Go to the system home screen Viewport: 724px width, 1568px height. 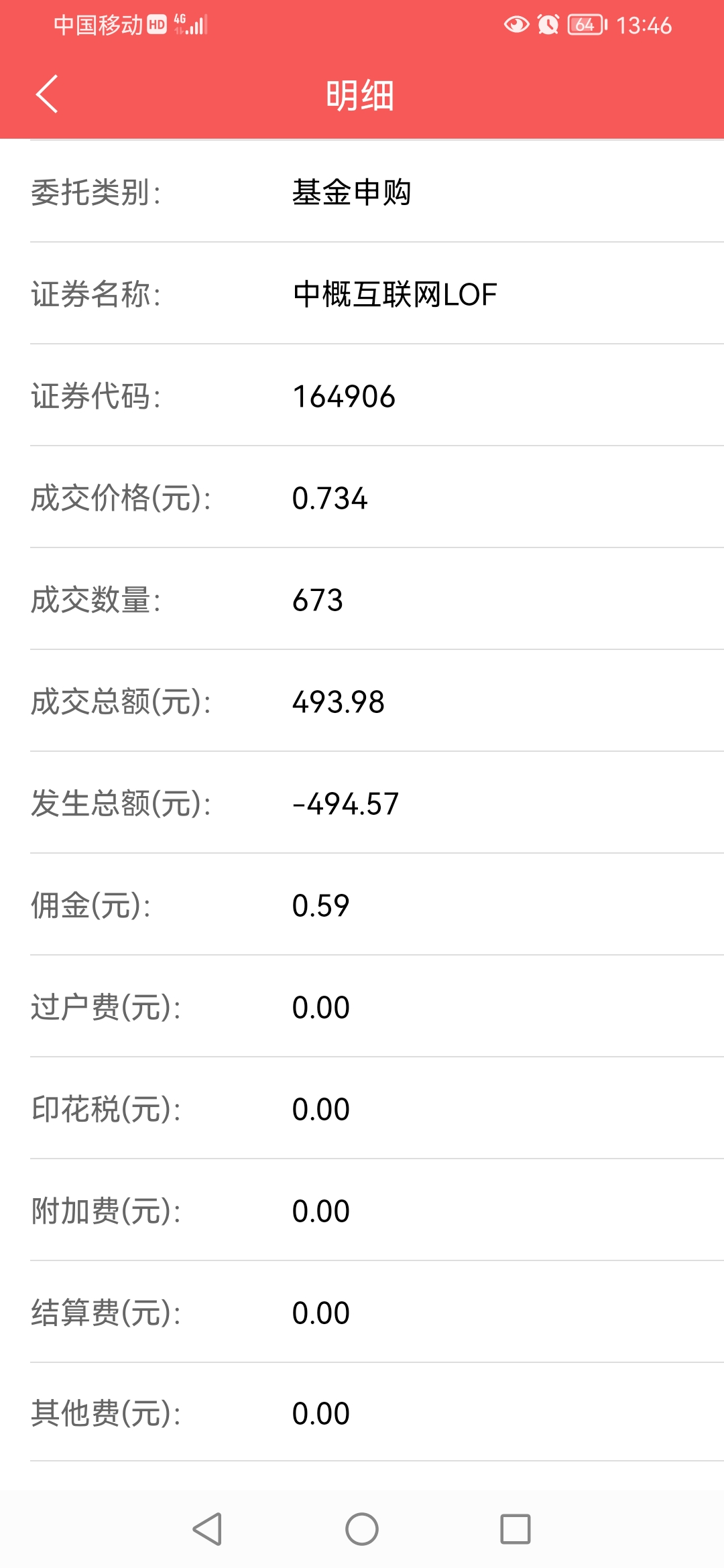pos(362,1529)
